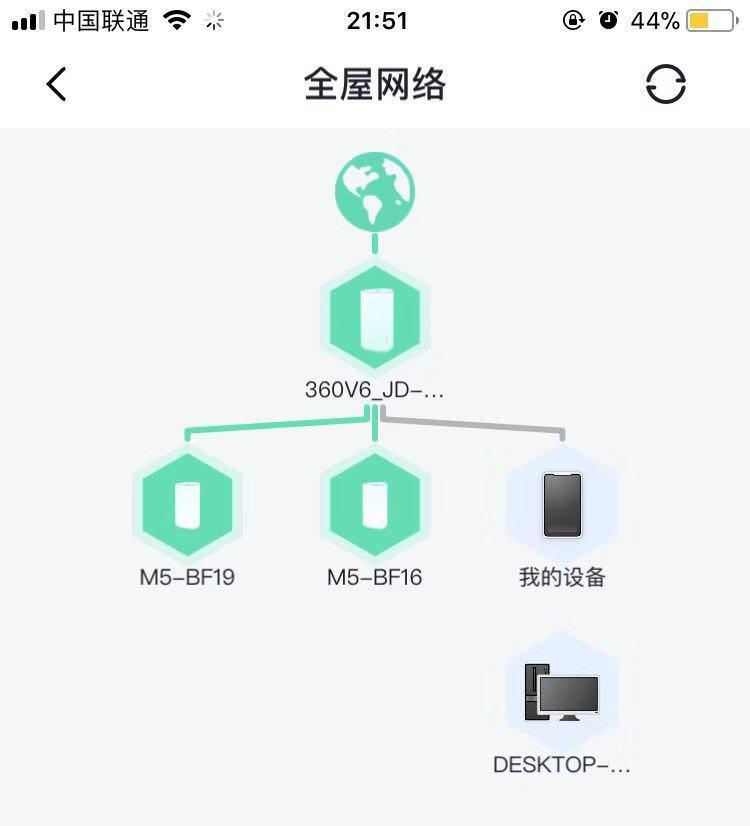Tap the M5-BF16 device label
Image resolution: width=750 pixels, height=826 pixels.
point(374,577)
